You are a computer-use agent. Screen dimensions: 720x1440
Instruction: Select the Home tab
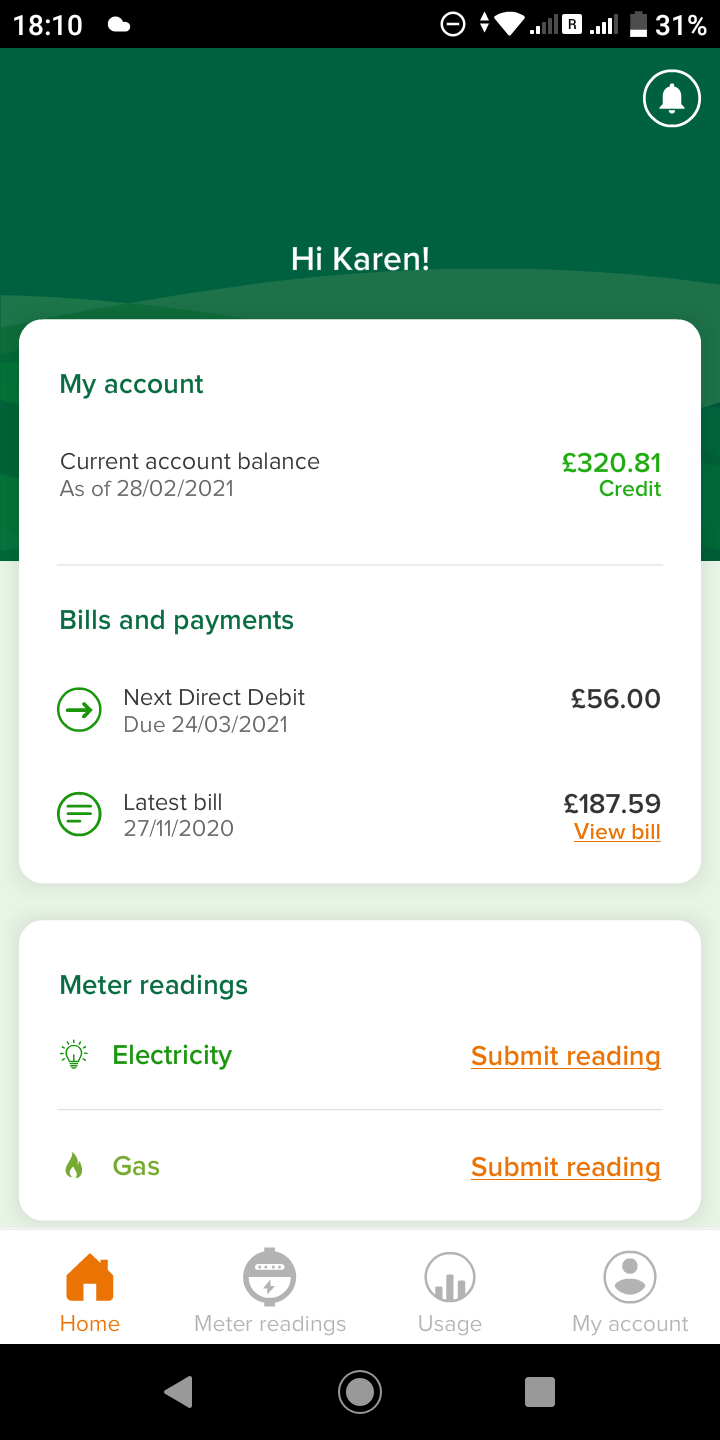90,1291
